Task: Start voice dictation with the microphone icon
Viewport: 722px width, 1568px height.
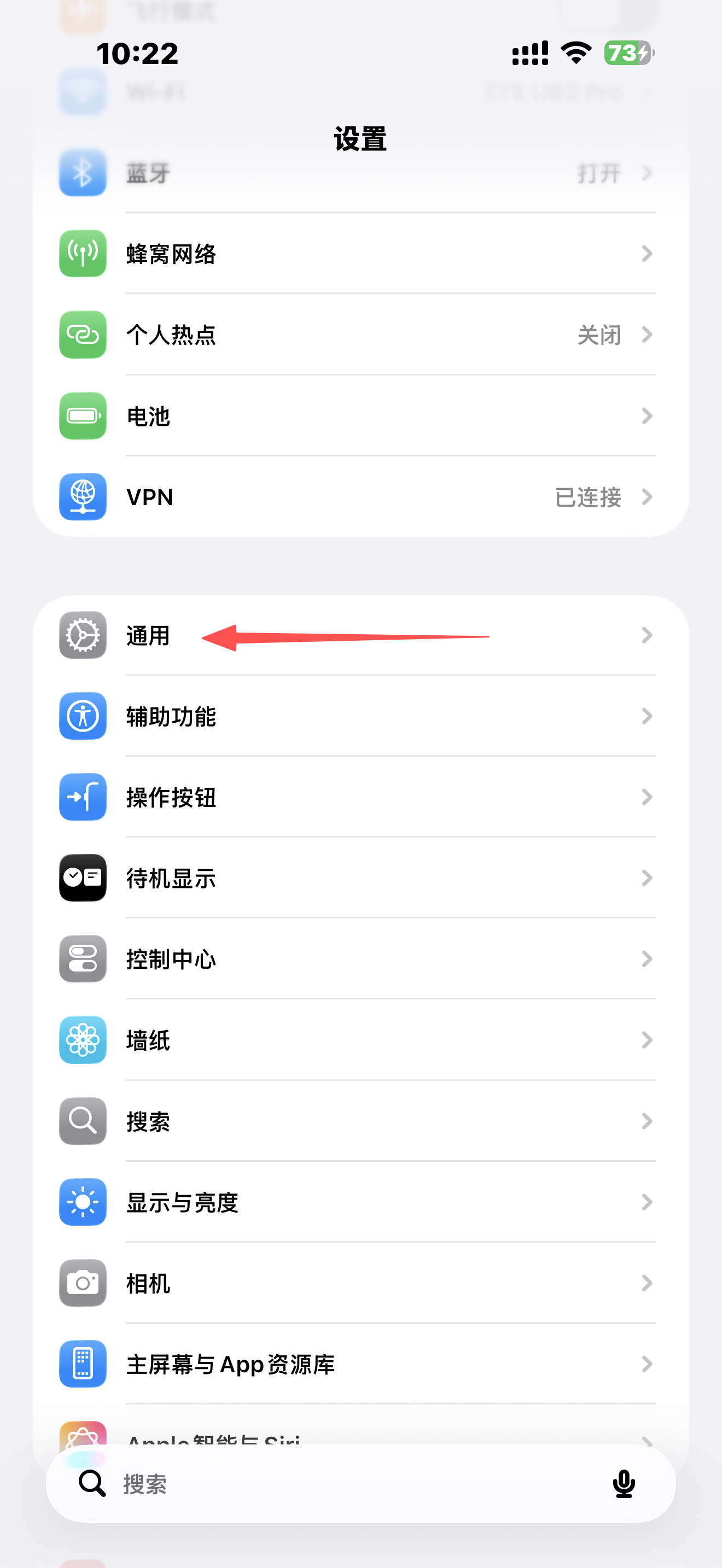Action: tap(624, 1483)
